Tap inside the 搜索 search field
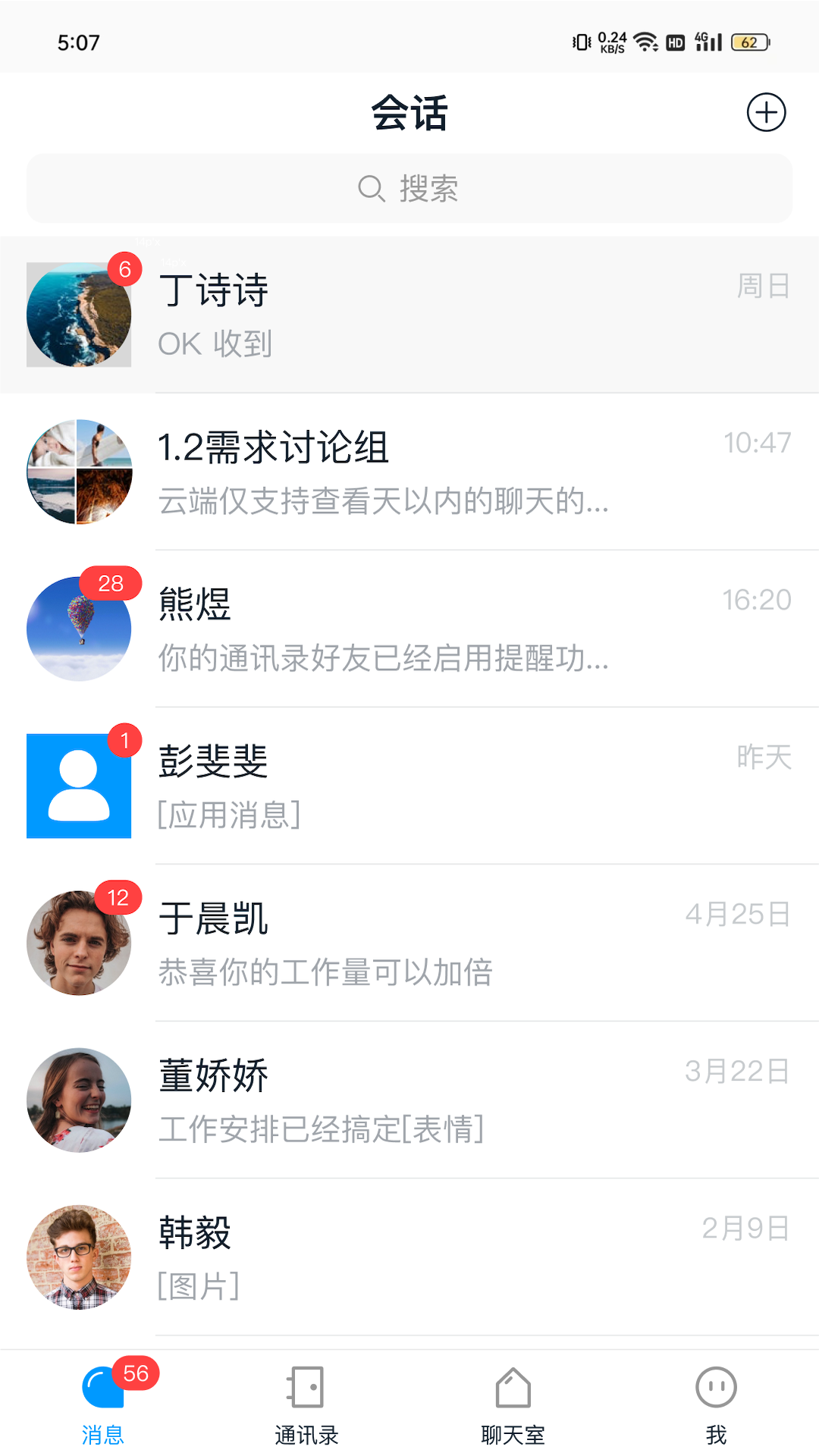819x1456 pixels. [x=409, y=187]
